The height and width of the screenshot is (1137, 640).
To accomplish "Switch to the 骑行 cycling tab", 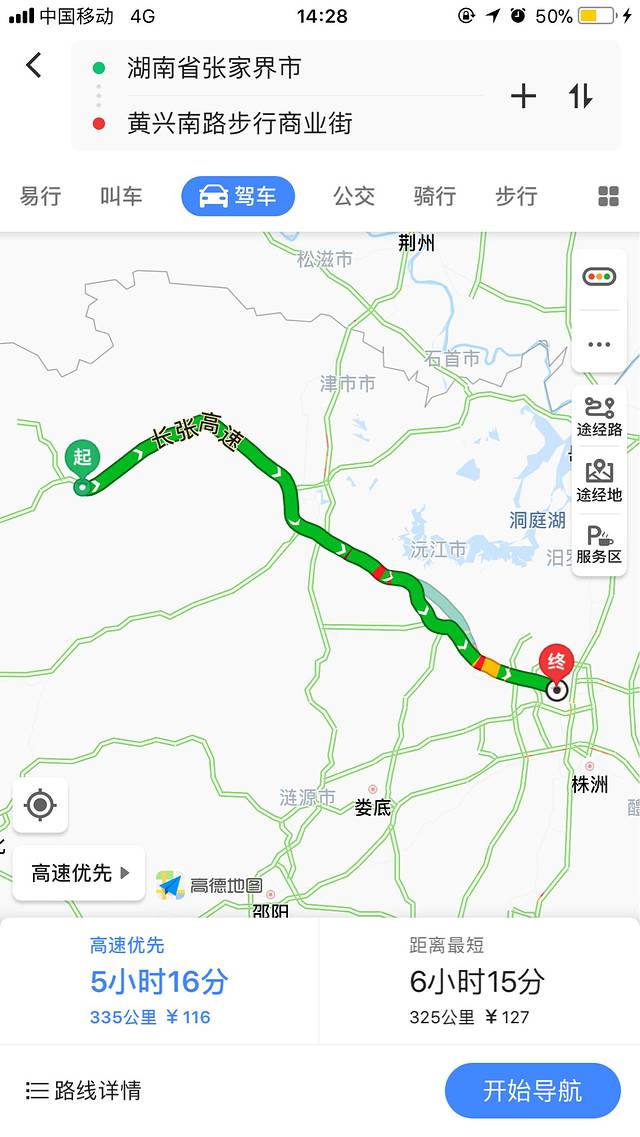I will 435,196.
